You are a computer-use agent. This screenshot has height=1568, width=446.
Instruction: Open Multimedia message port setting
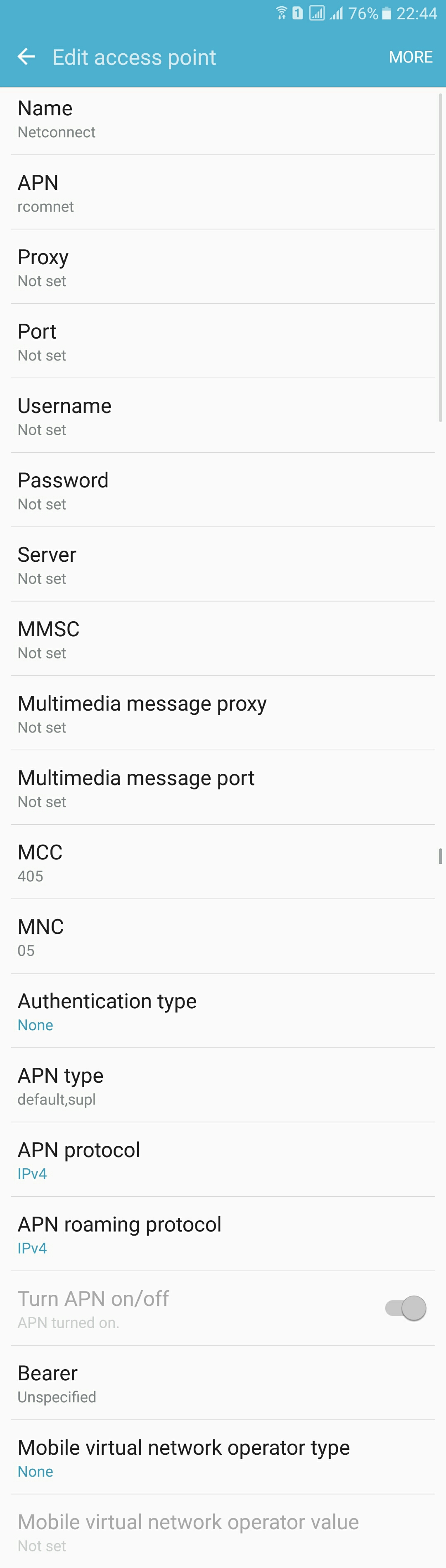click(223, 788)
